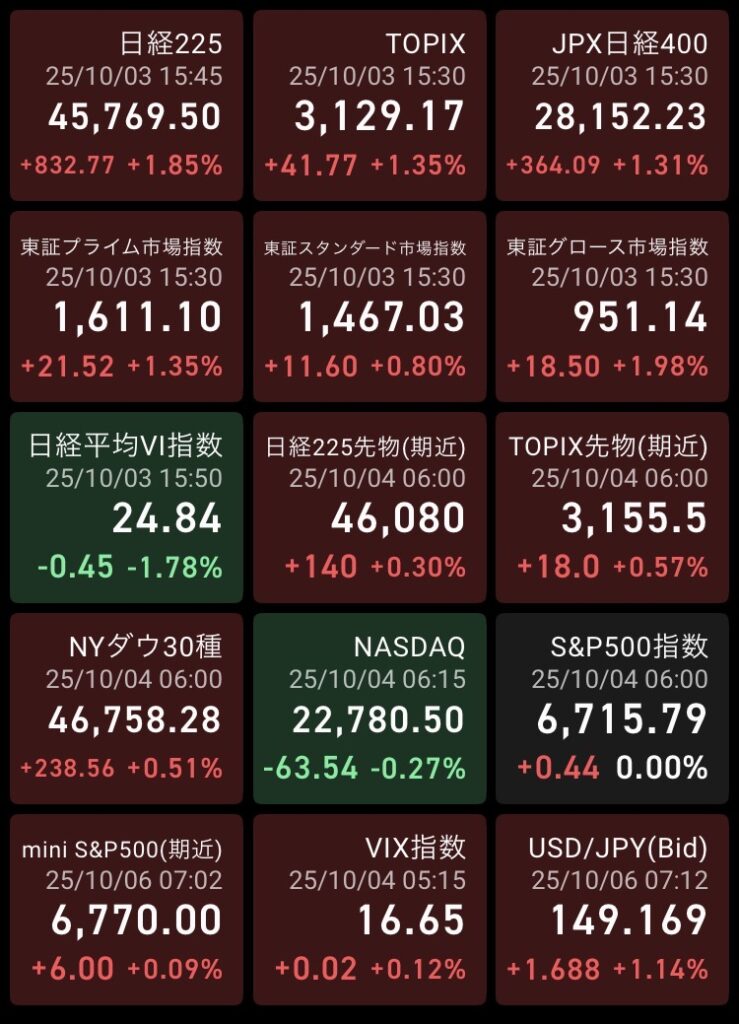Viewport: 739px width, 1024px height.
Task: Select the 東証スタンダード市場指数 card
Action: [x=369, y=306]
